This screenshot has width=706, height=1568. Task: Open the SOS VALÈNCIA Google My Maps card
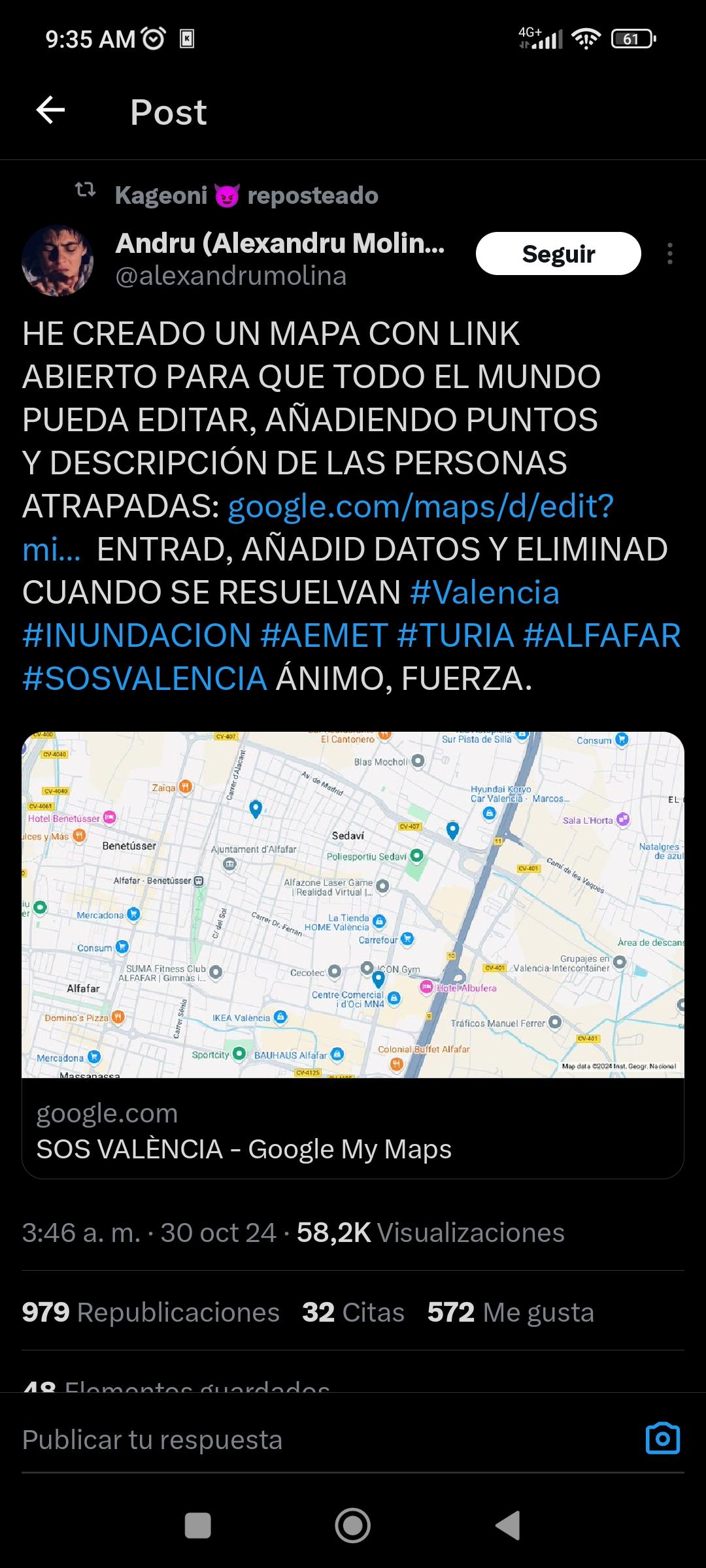(353, 955)
